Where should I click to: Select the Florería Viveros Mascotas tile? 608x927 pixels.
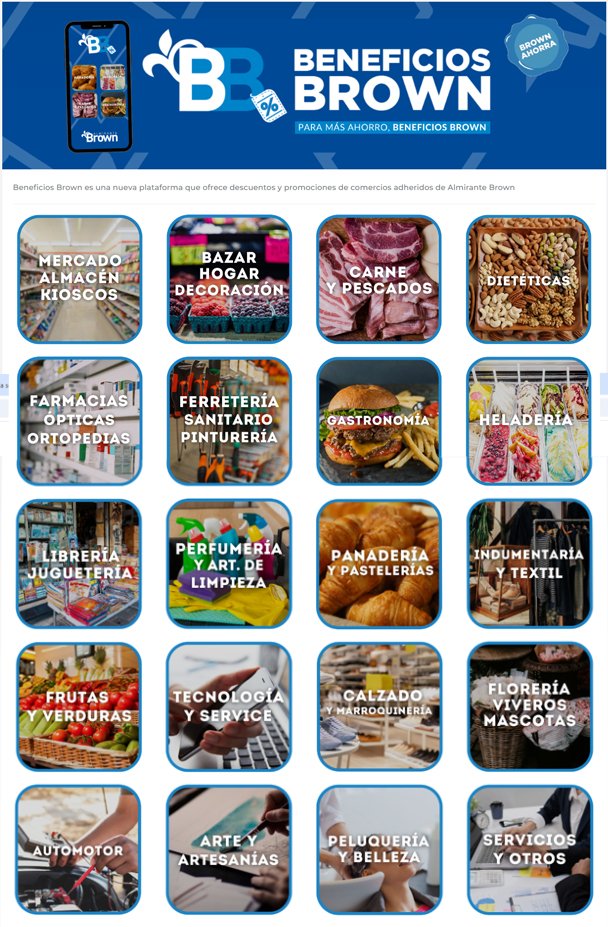[x=529, y=707]
